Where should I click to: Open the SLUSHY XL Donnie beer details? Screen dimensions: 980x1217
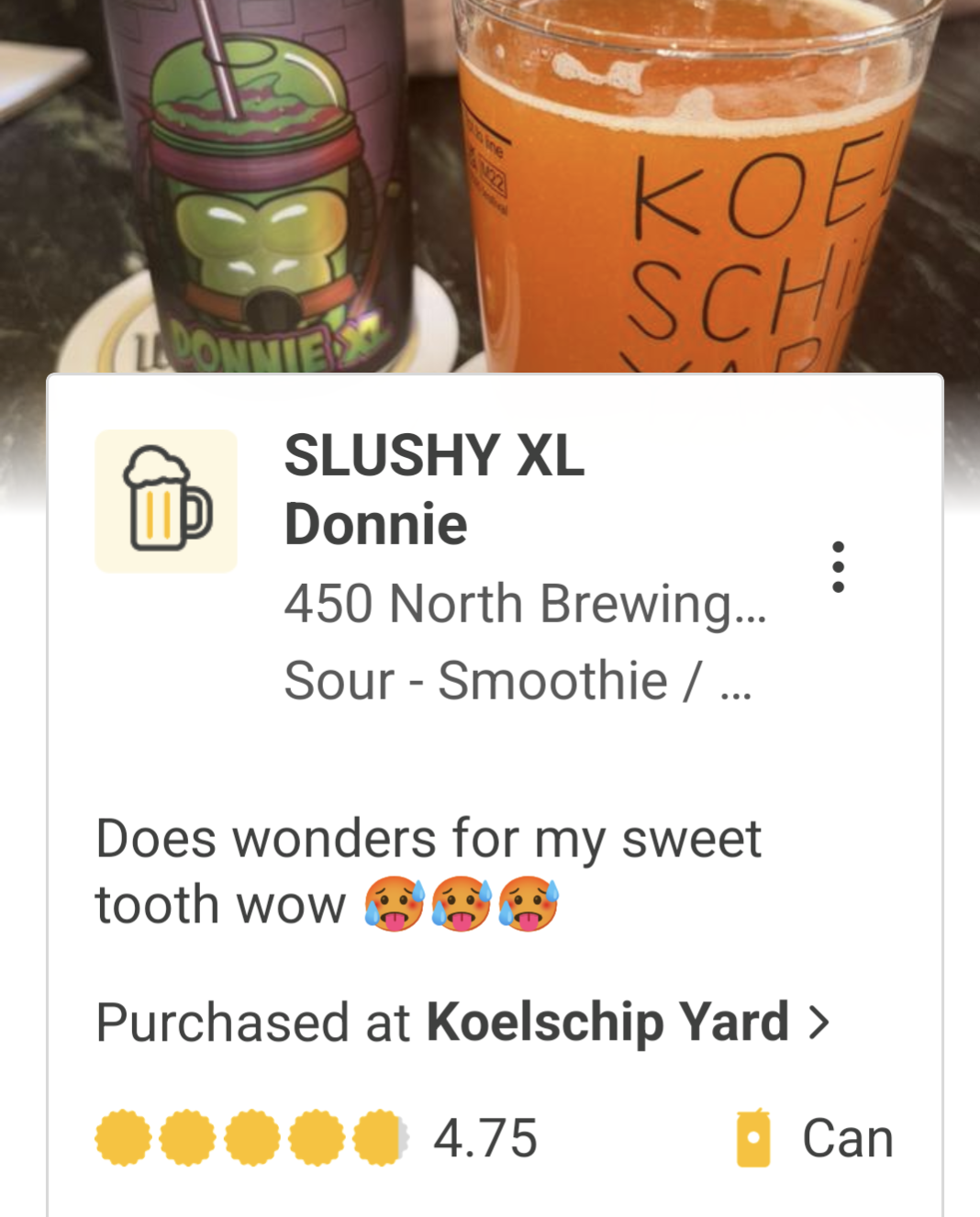tap(434, 489)
